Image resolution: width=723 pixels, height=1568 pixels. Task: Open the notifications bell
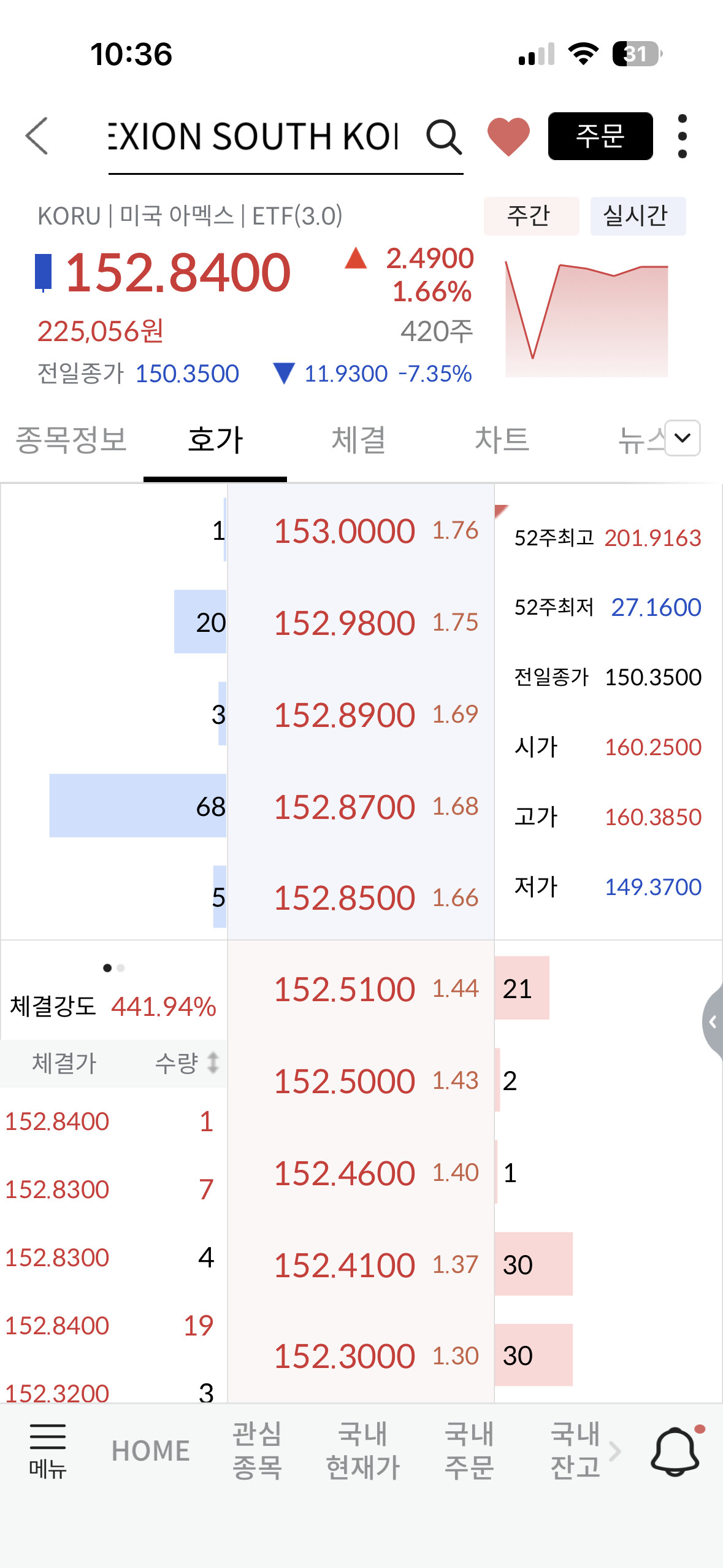[675, 1451]
